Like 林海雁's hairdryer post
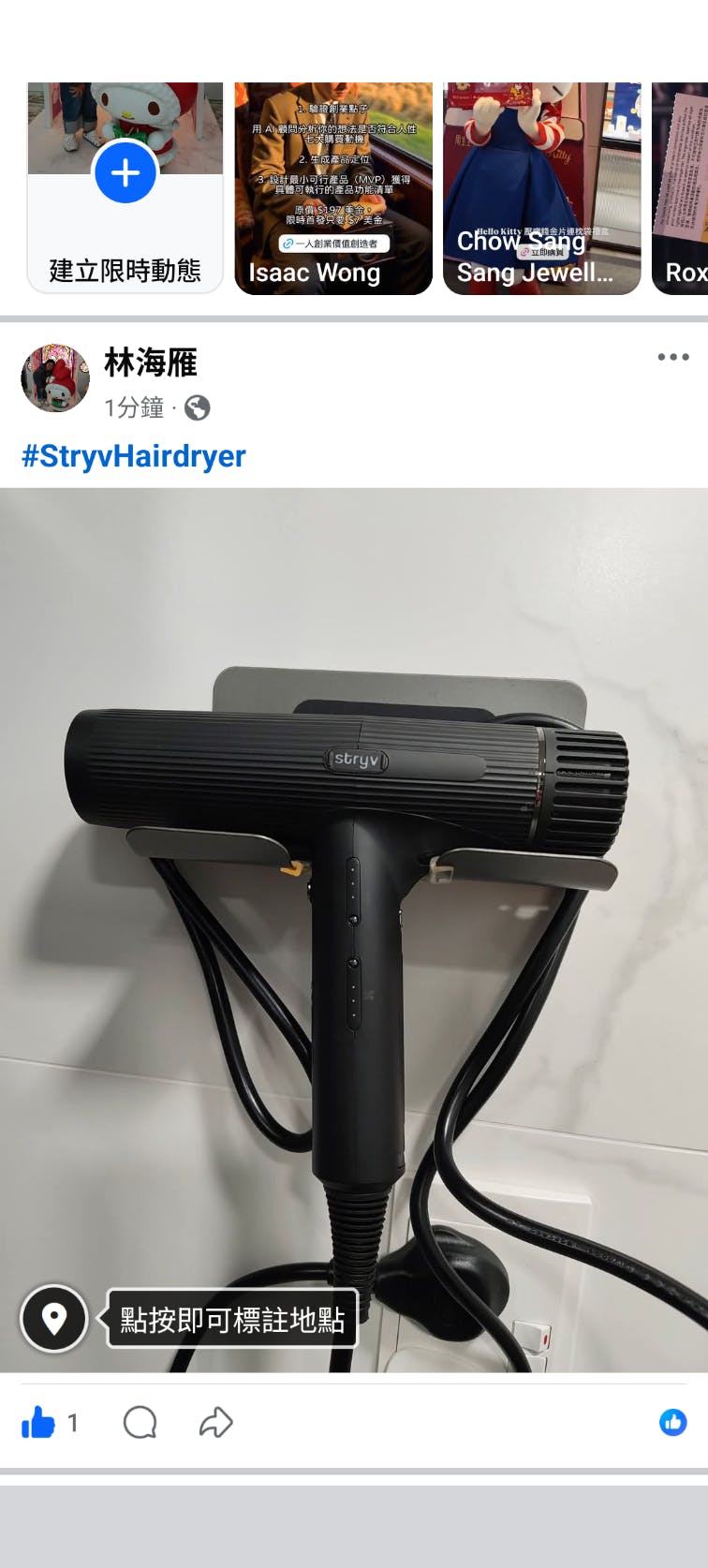The image size is (708, 1568). pyautogui.click(x=38, y=1423)
